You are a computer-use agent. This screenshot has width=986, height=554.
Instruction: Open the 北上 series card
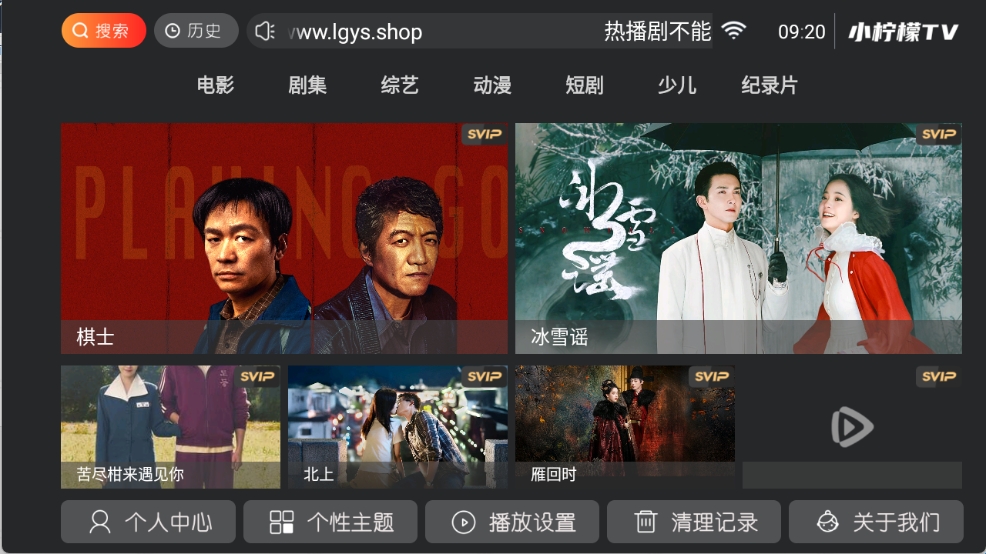coord(397,426)
